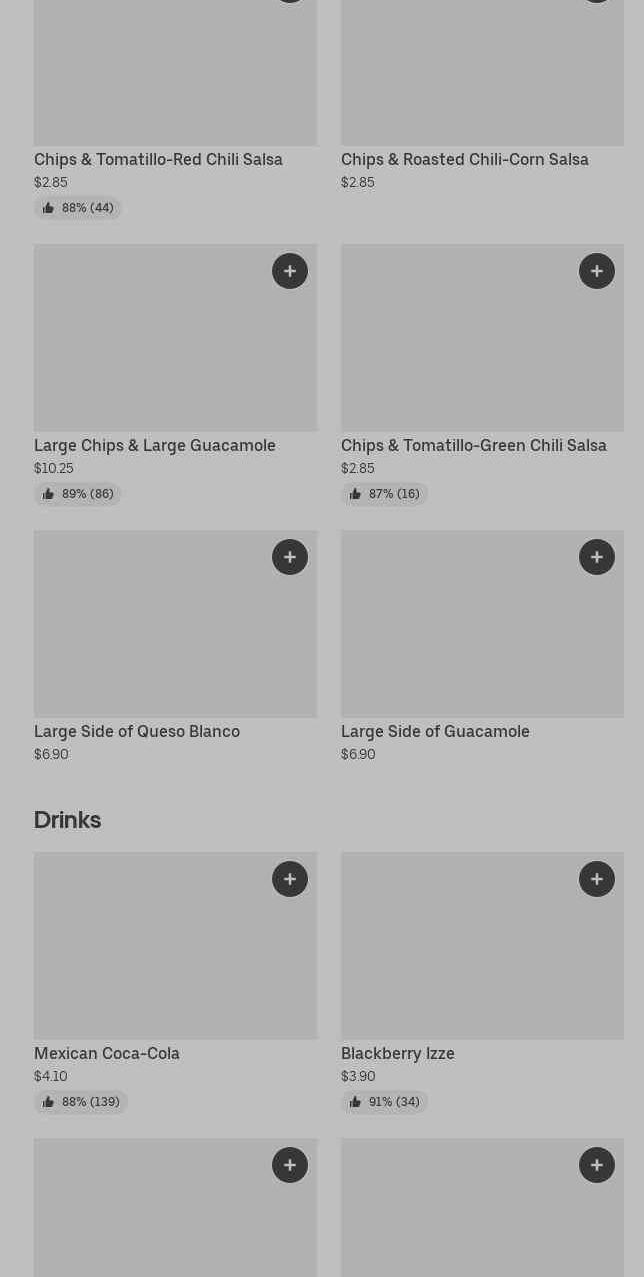Add Large Chips & Large Guacamole to cart

coord(290,271)
